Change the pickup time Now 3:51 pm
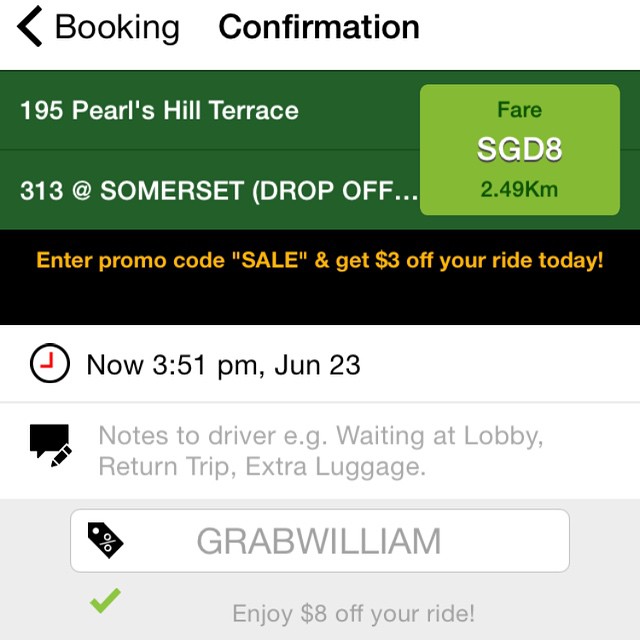The width and height of the screenshot is (640, 640). coord(223,365)
